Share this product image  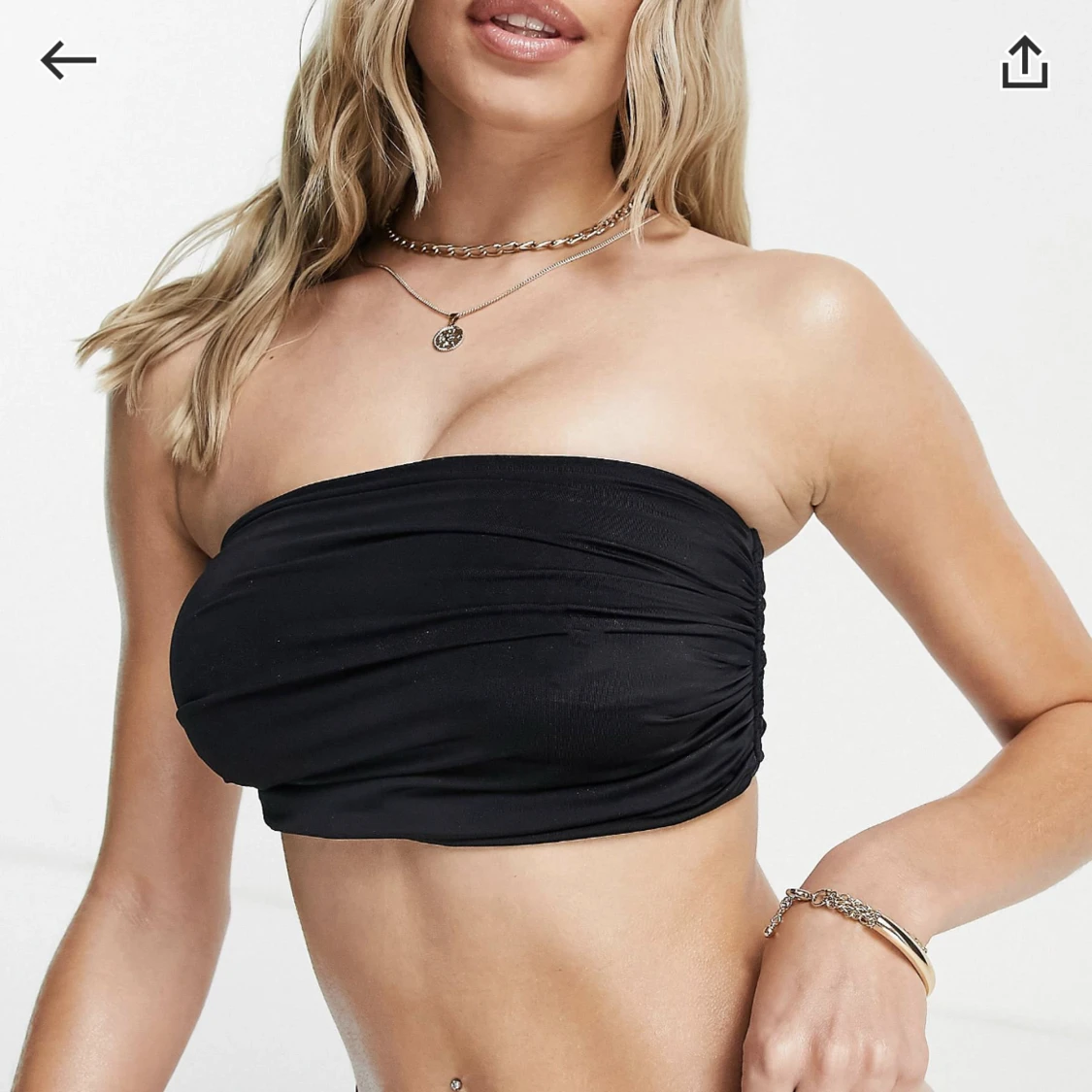(x=1024, y=62)
